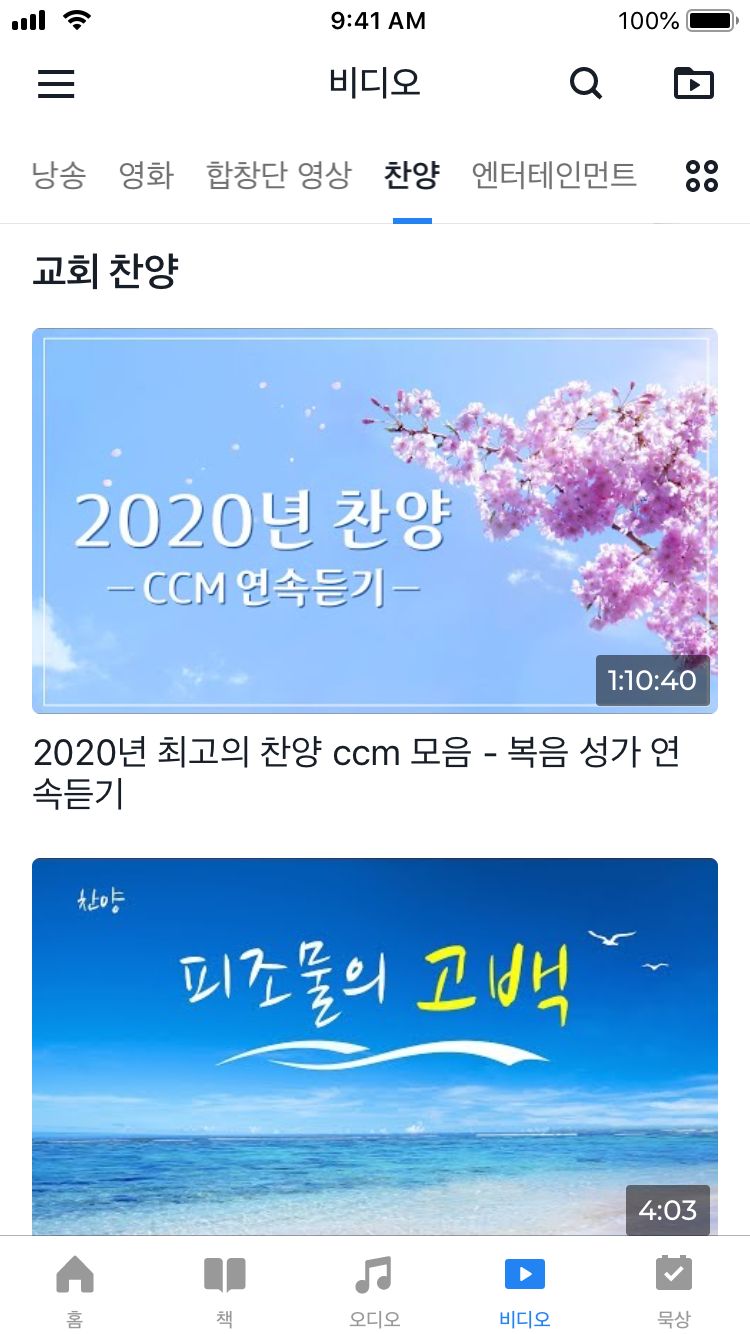This screenshot has width=750, height=1334.
Task: Switch to the 영화 tab
Action: click(146, 176)
